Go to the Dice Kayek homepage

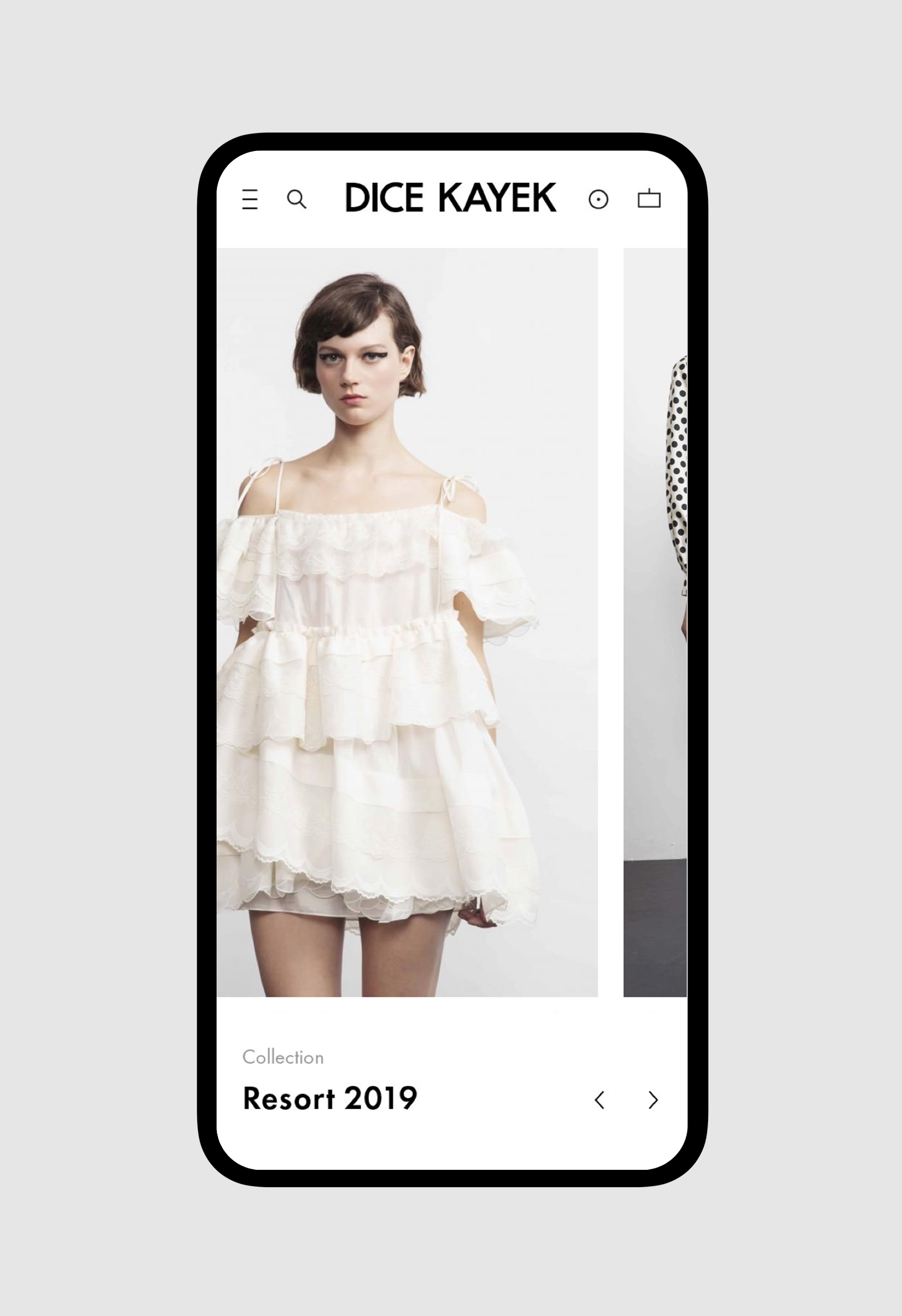[x=451, y=197]
